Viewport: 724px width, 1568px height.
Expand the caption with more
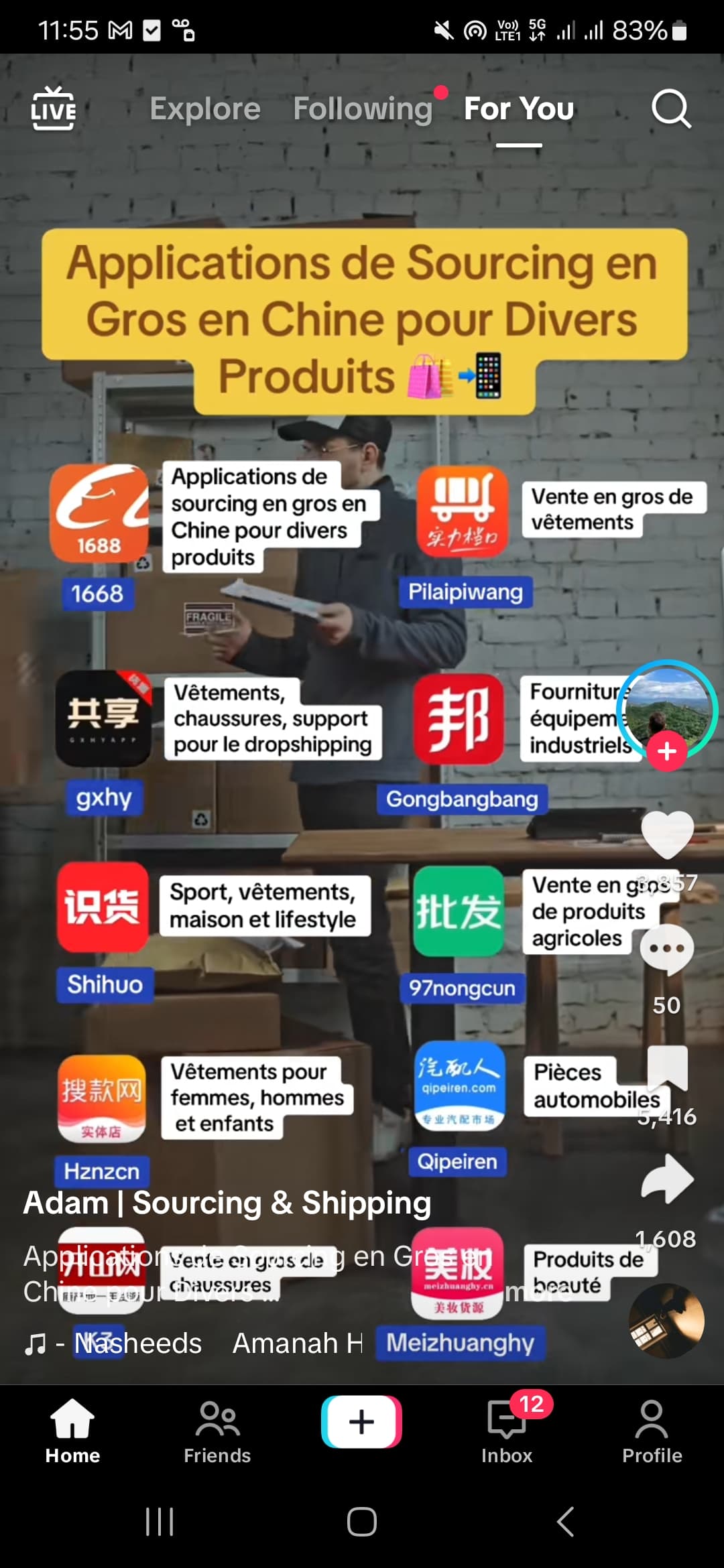tap(540, 1291)
